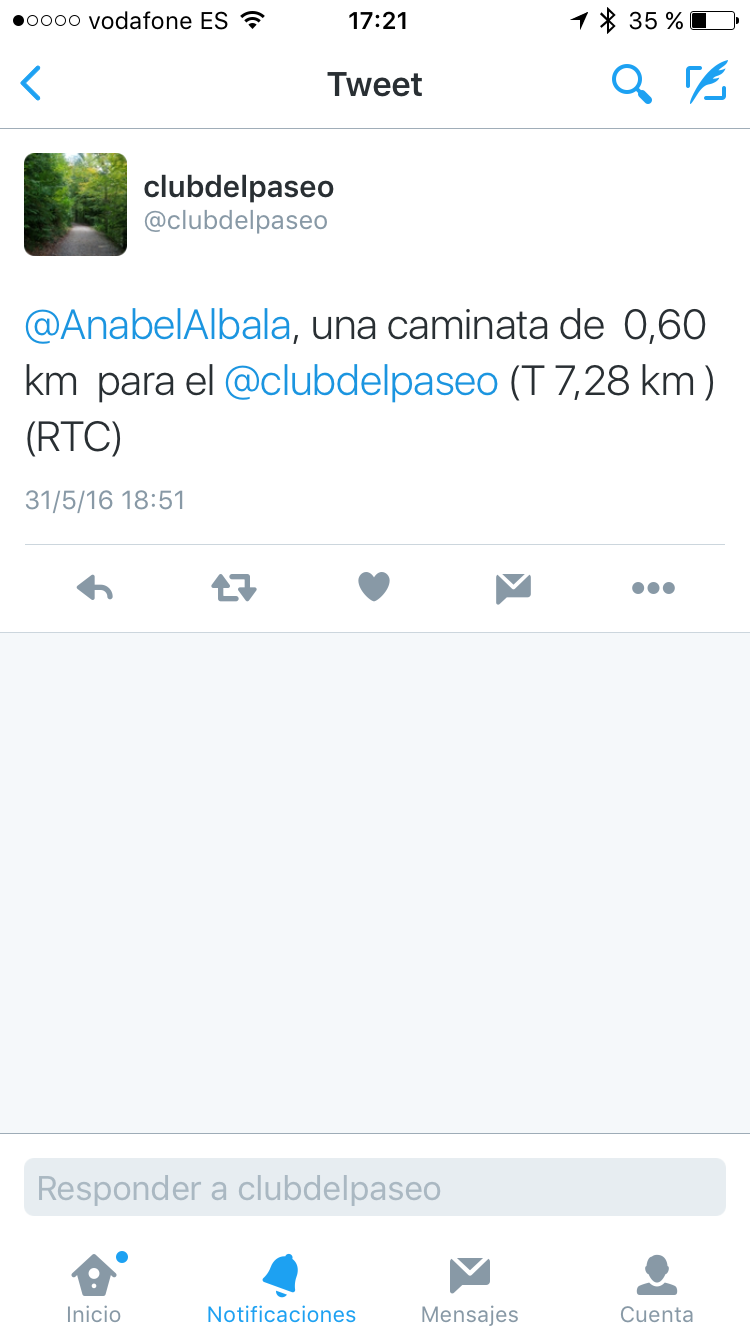
Task: Reply to this tweet using the arrow icon
Action: (x=95, y=588)
